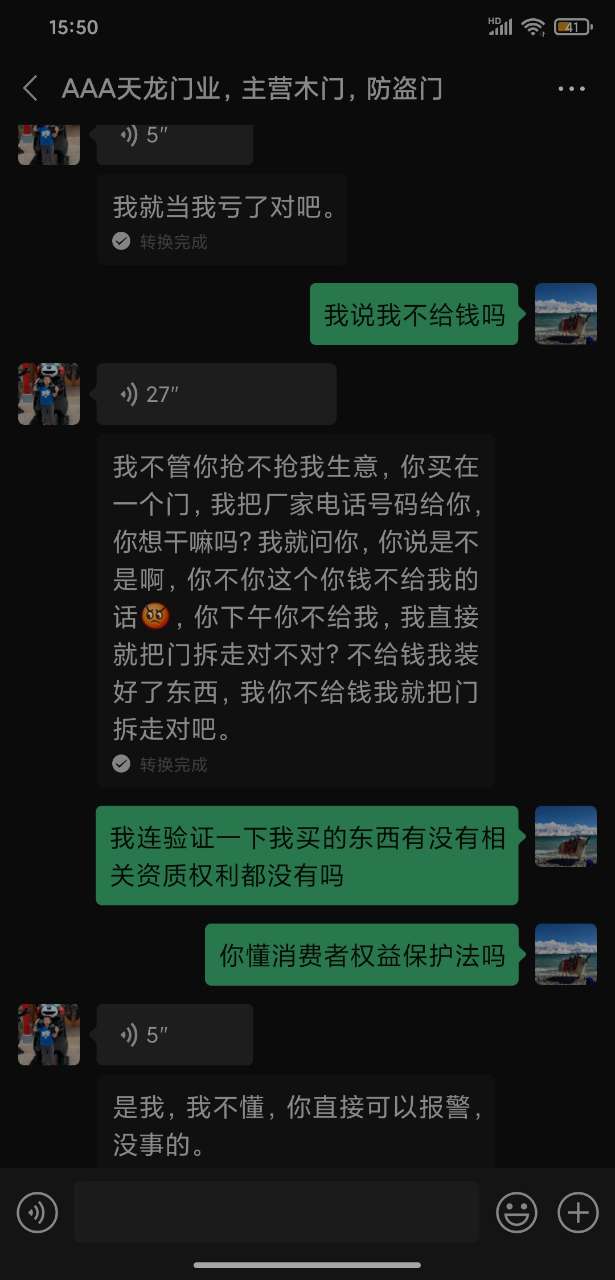Open the chat overflow menu
The height and width of the screenshot is (1280, 615).
(x=571, y=89)
